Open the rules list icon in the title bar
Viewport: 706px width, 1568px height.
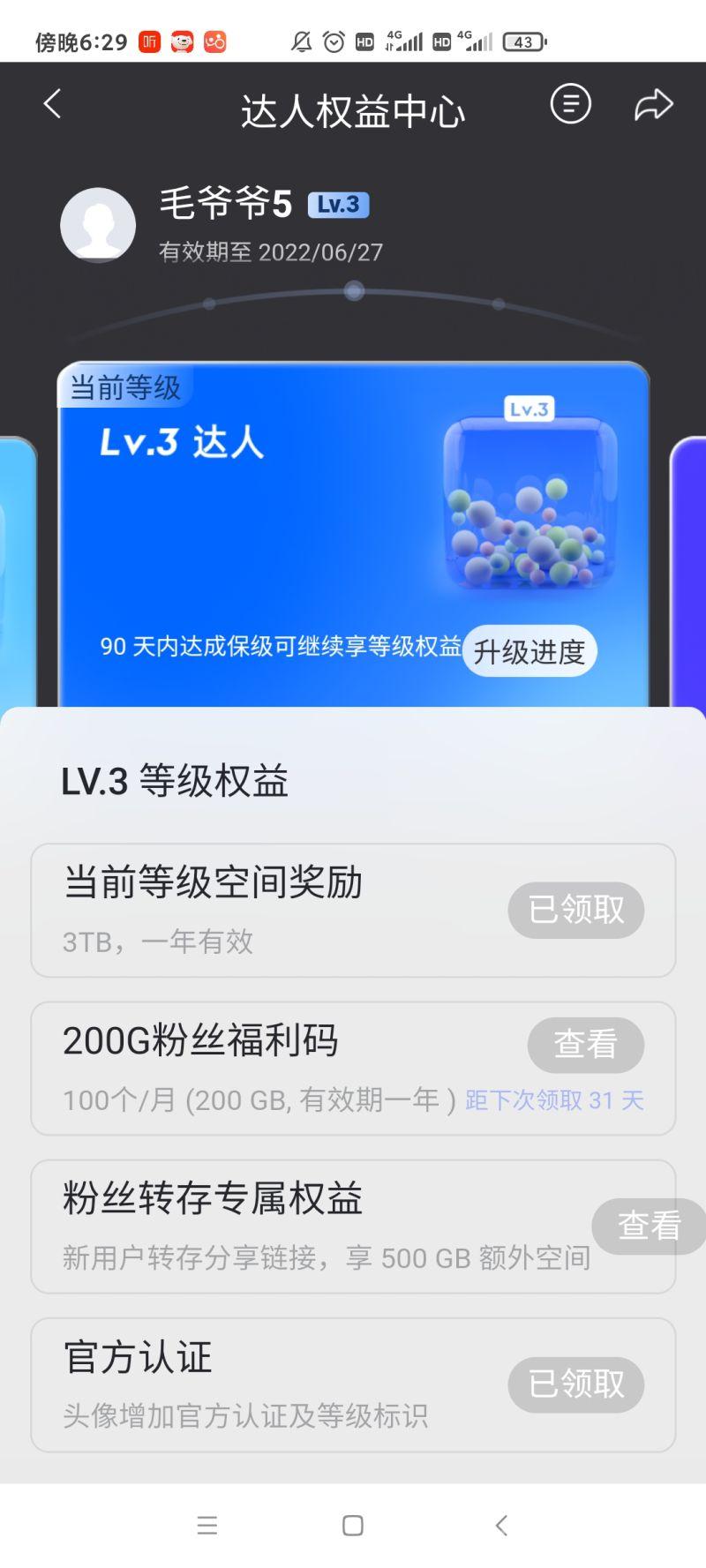coord(569,103)
